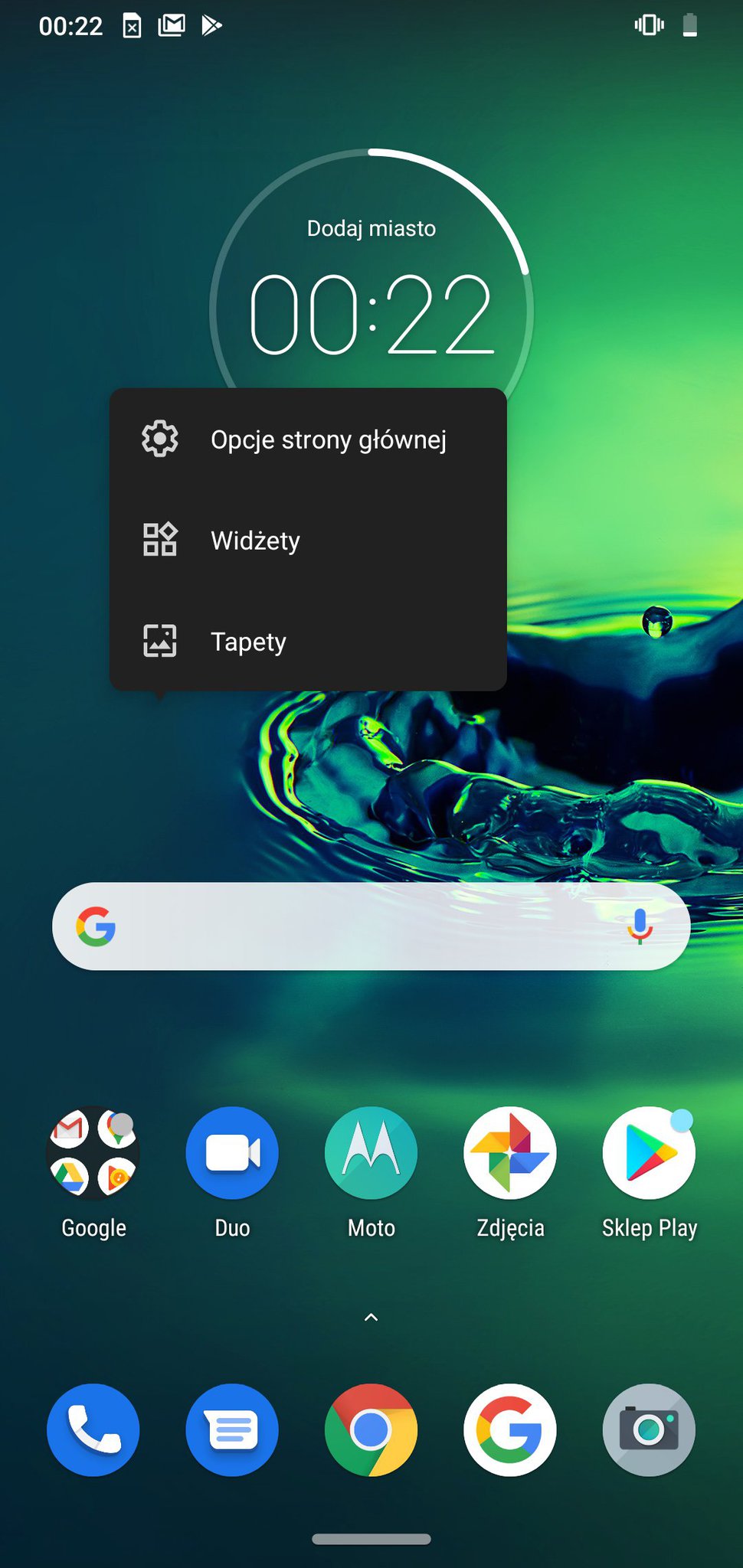Open the Google apps folder
743x1568 pixels.
[x=93, y=1153]
